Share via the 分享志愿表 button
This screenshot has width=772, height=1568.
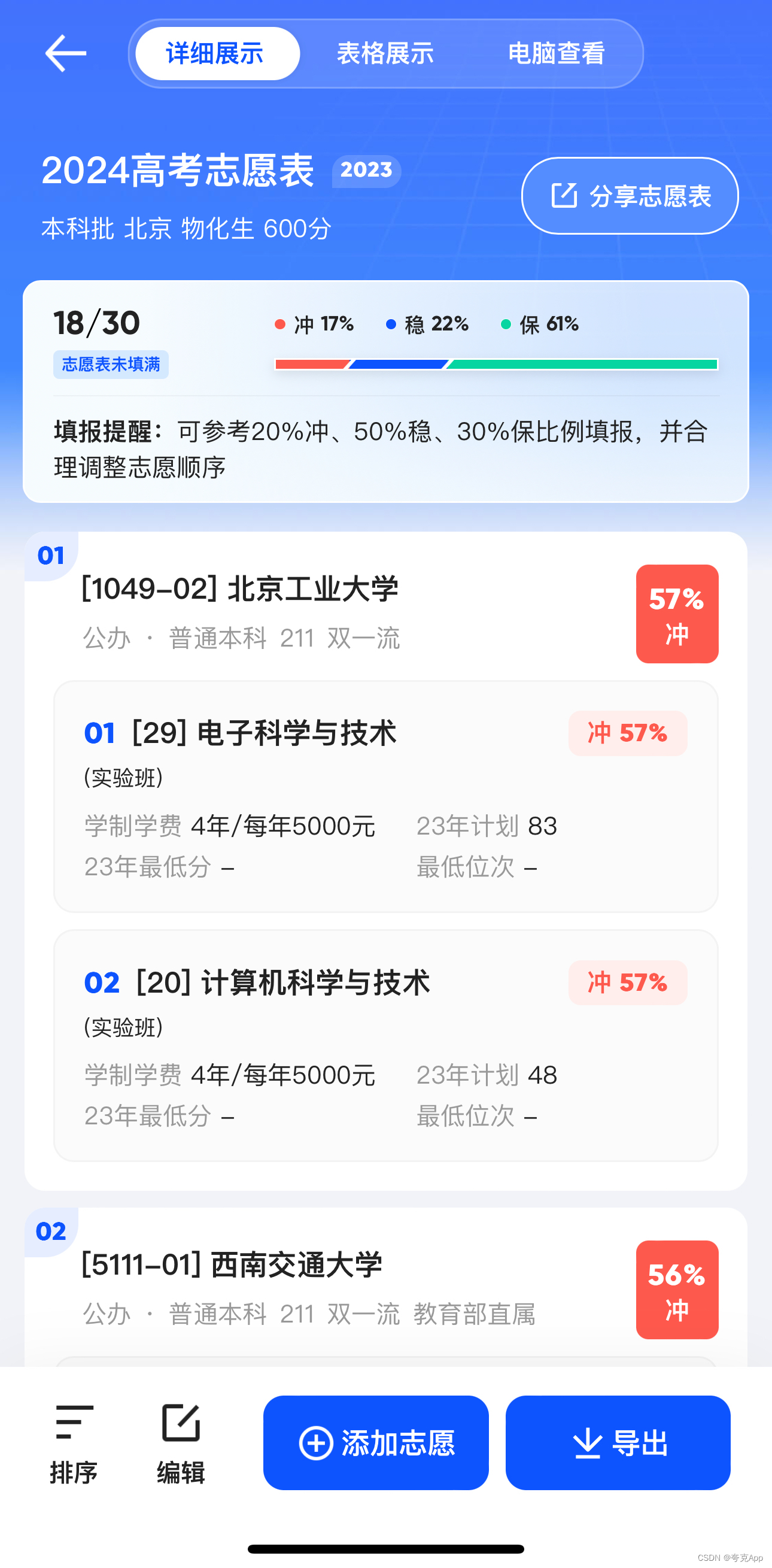630,196
